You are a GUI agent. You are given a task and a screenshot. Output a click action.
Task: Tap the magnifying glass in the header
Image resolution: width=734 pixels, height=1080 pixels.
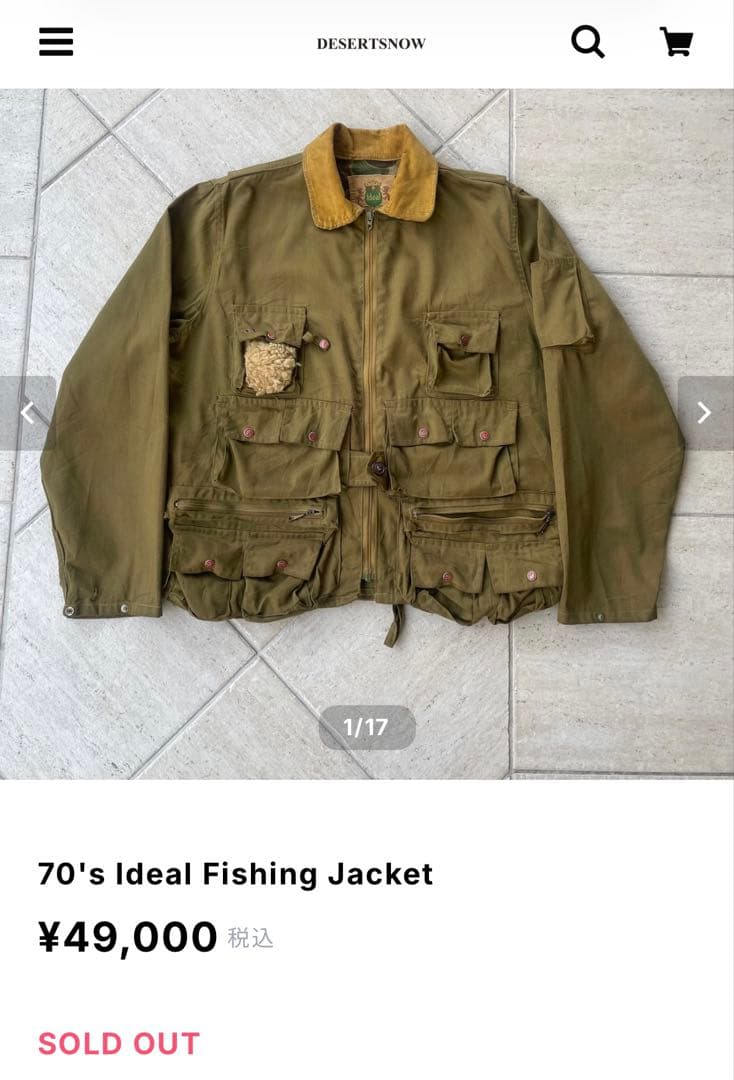[589, 41]
